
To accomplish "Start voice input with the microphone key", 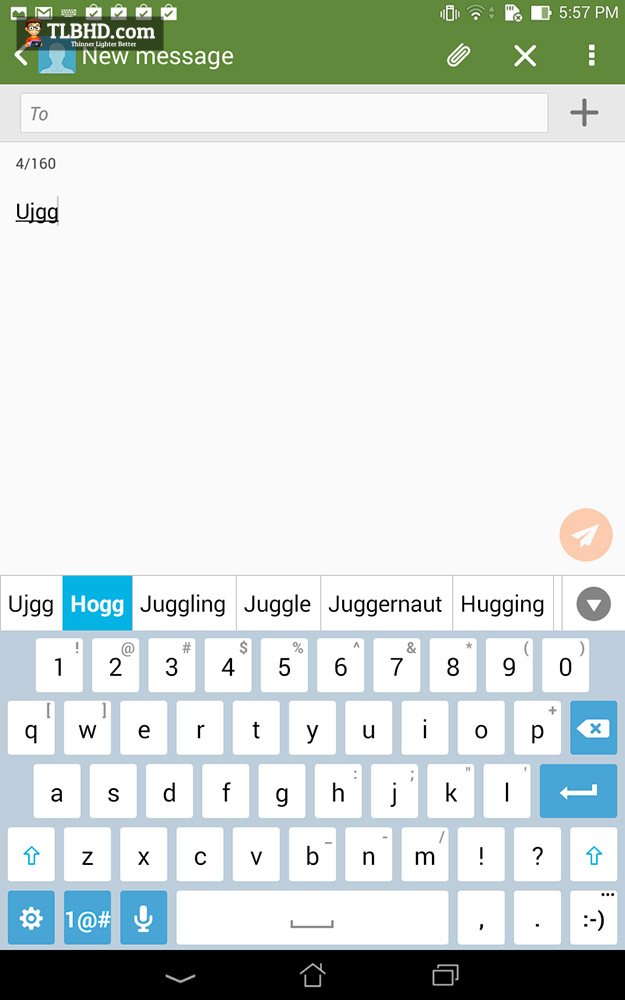I will [x=143, y=918].
